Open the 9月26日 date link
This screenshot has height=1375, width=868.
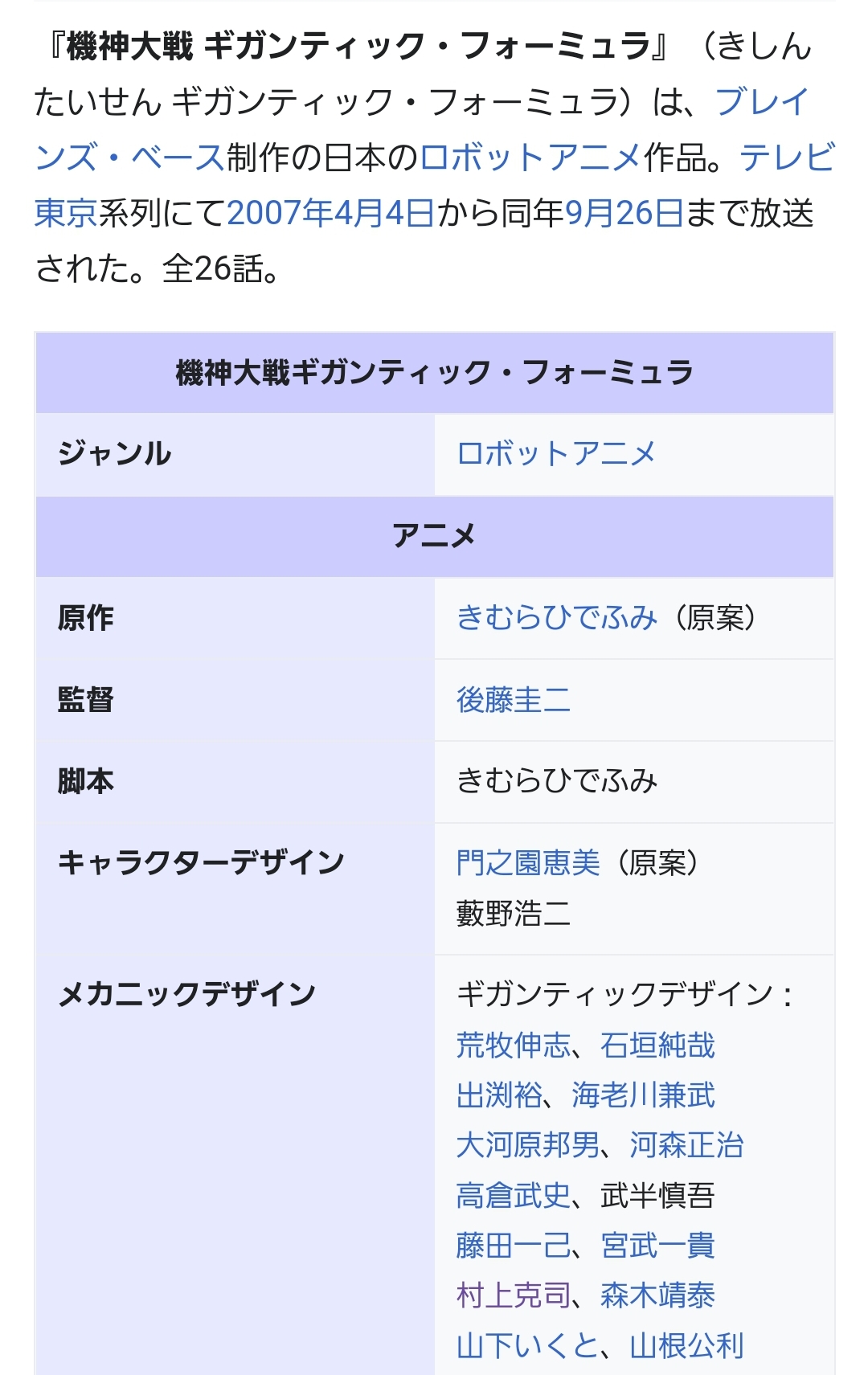pos(624,214)
